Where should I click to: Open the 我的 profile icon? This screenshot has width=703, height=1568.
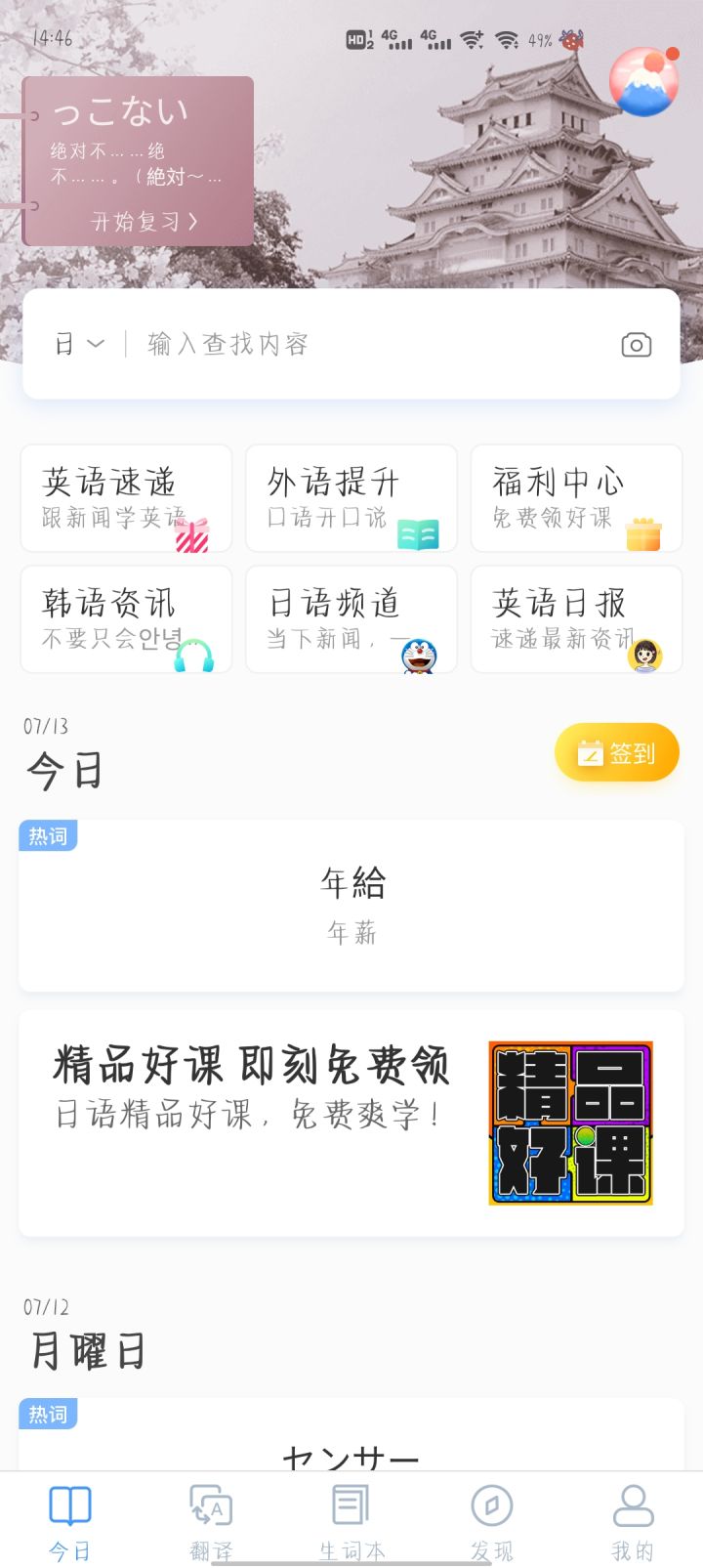(x=632, y=1504)
